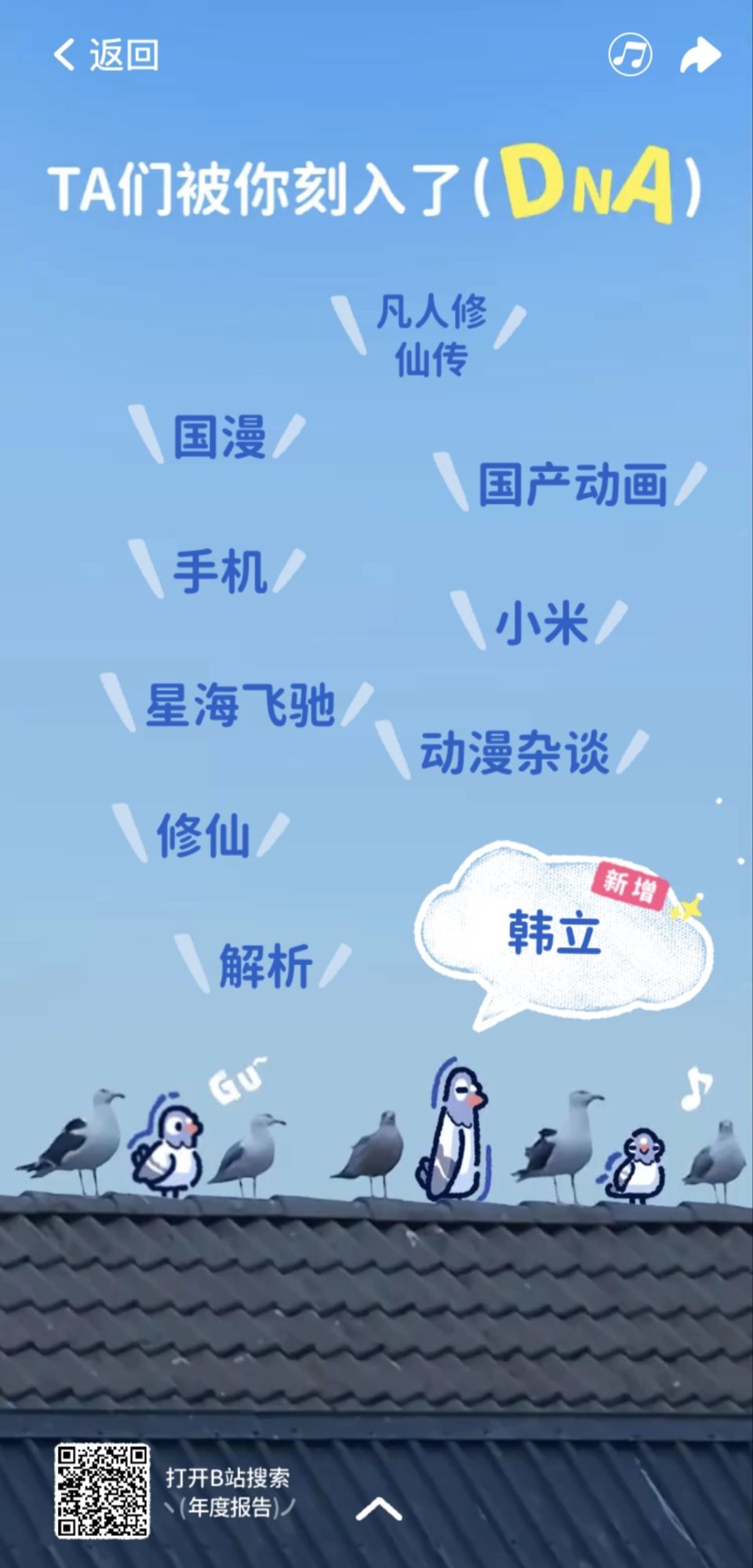Toggle the background music icon
753x1568 pixels.
(x=630, y=55)
